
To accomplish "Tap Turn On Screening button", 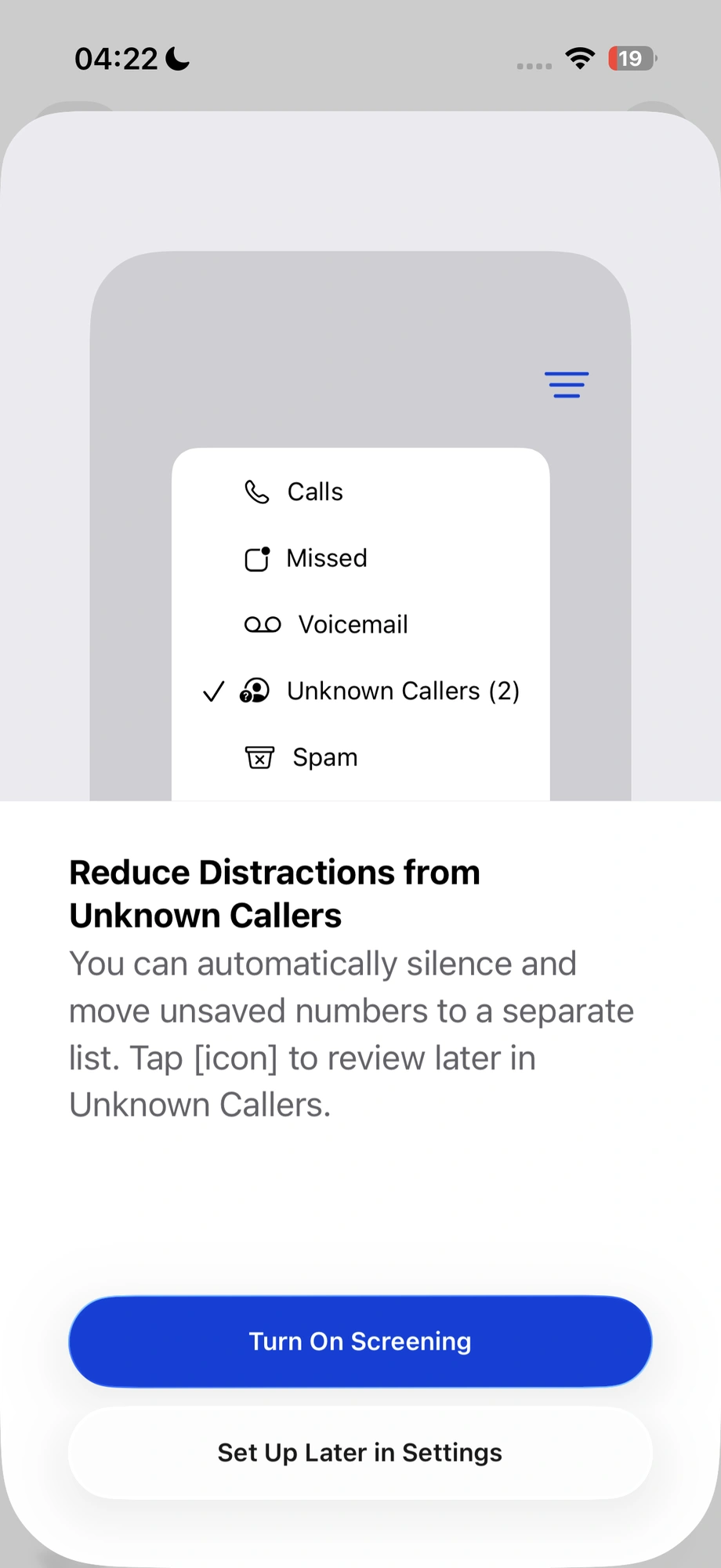I will click(360, 1341).
